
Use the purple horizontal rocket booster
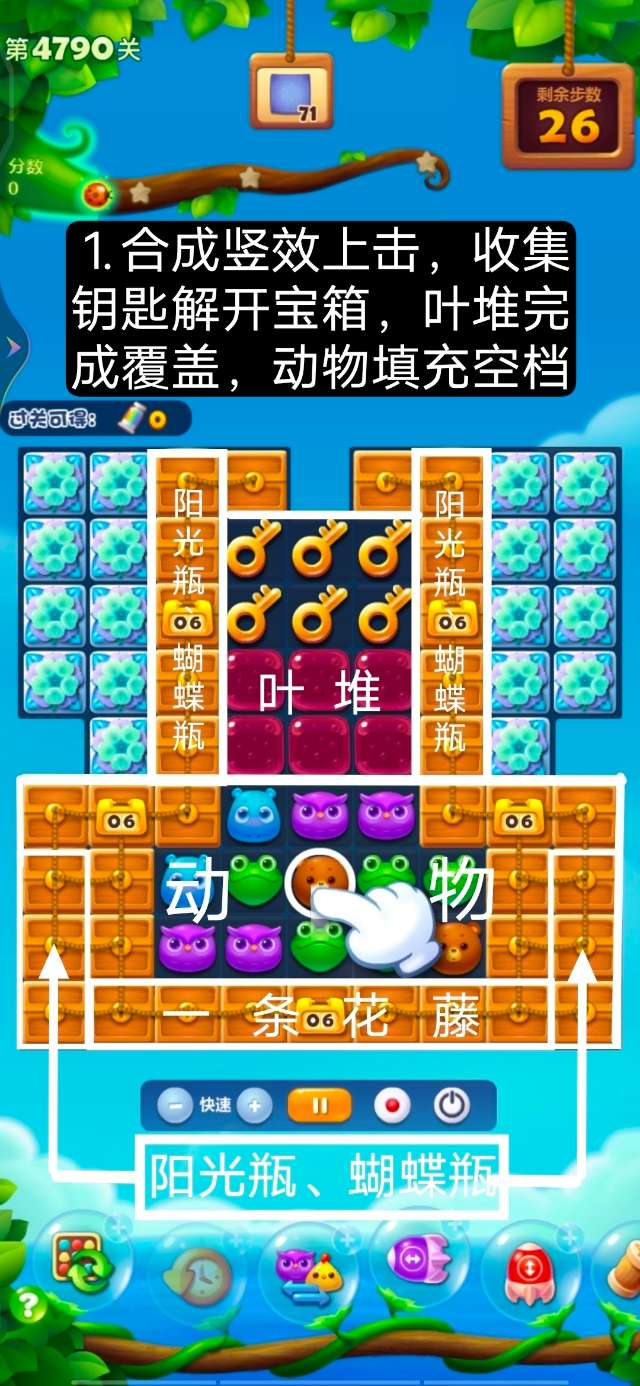click(x=418, y=1262)
